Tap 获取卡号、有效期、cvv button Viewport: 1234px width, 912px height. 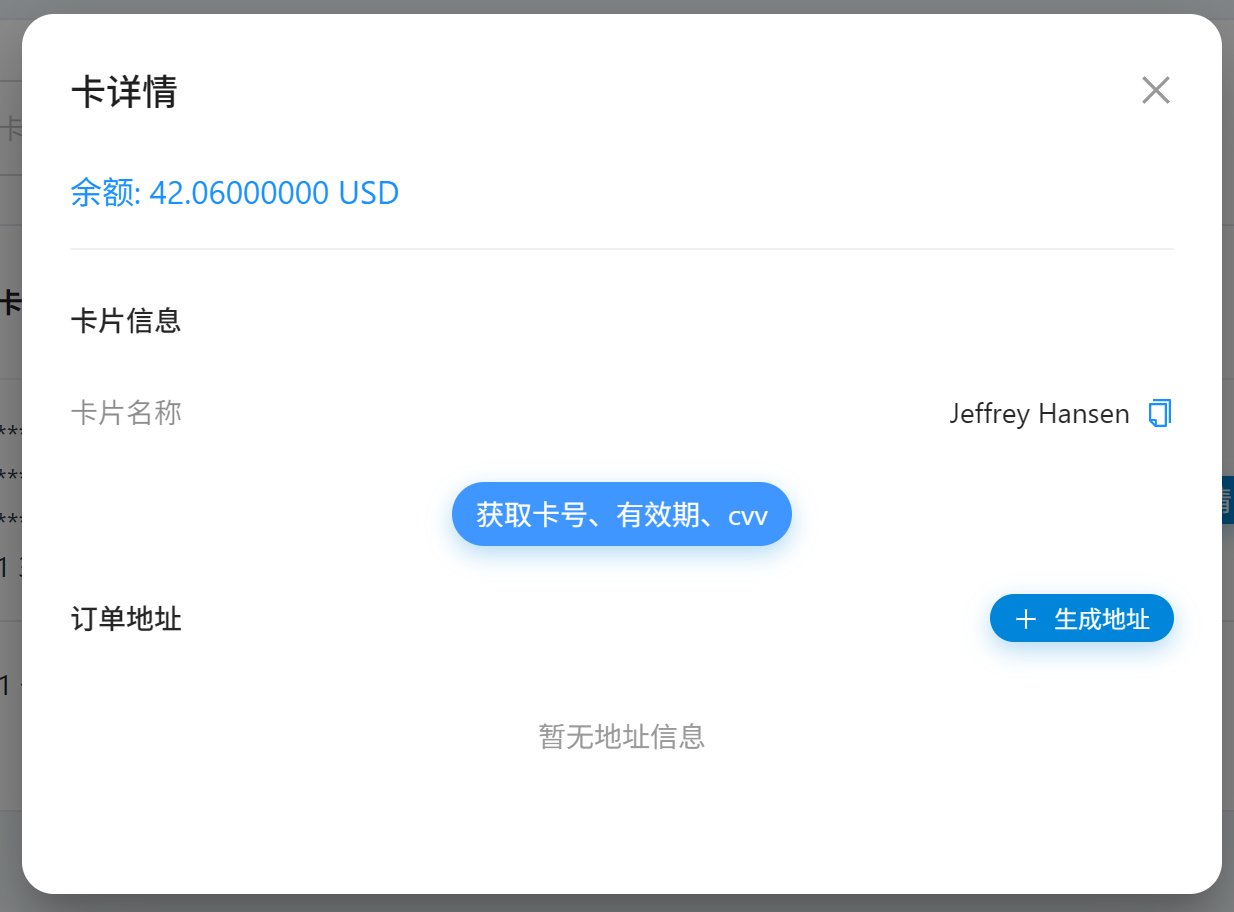[621, 514]
